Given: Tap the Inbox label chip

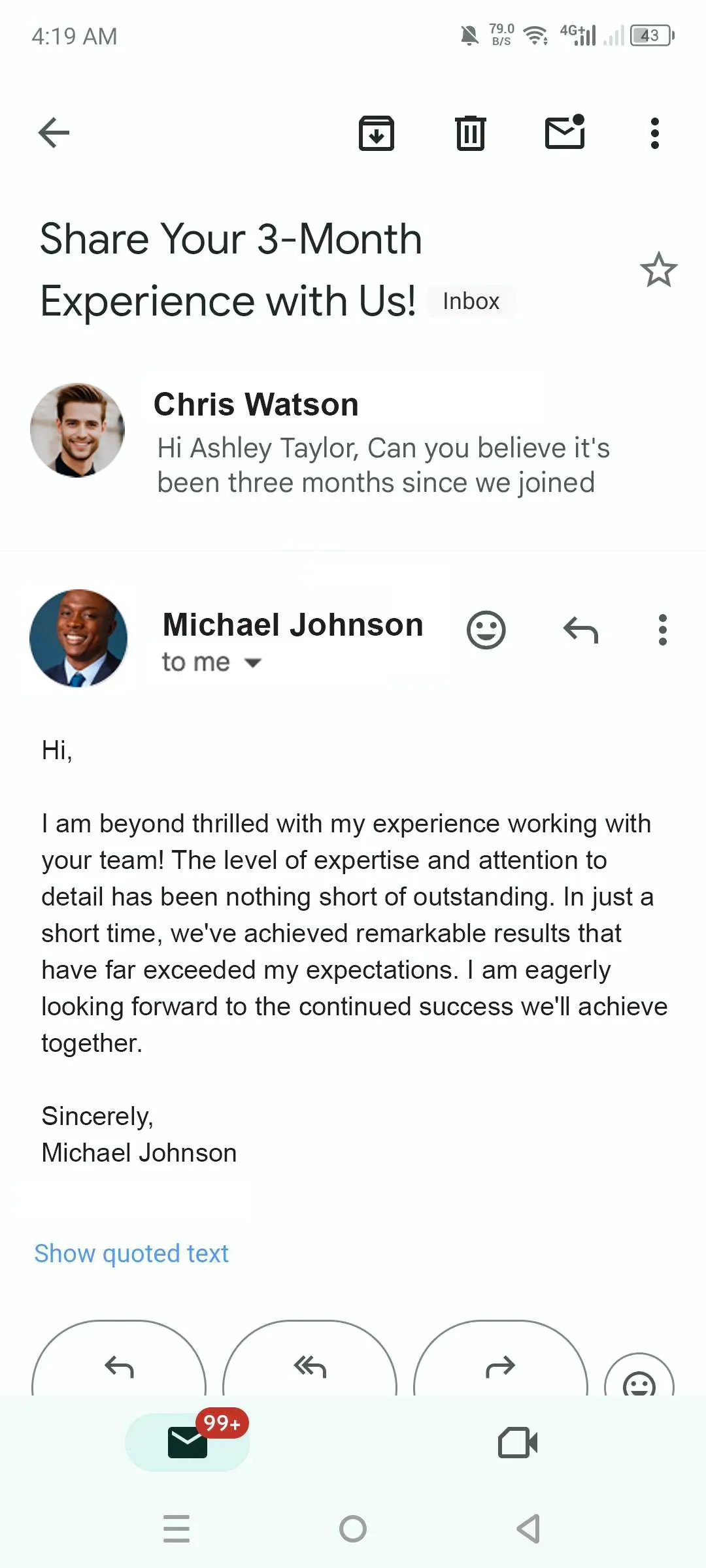Looking at the screenshot, I should (471, 301).
